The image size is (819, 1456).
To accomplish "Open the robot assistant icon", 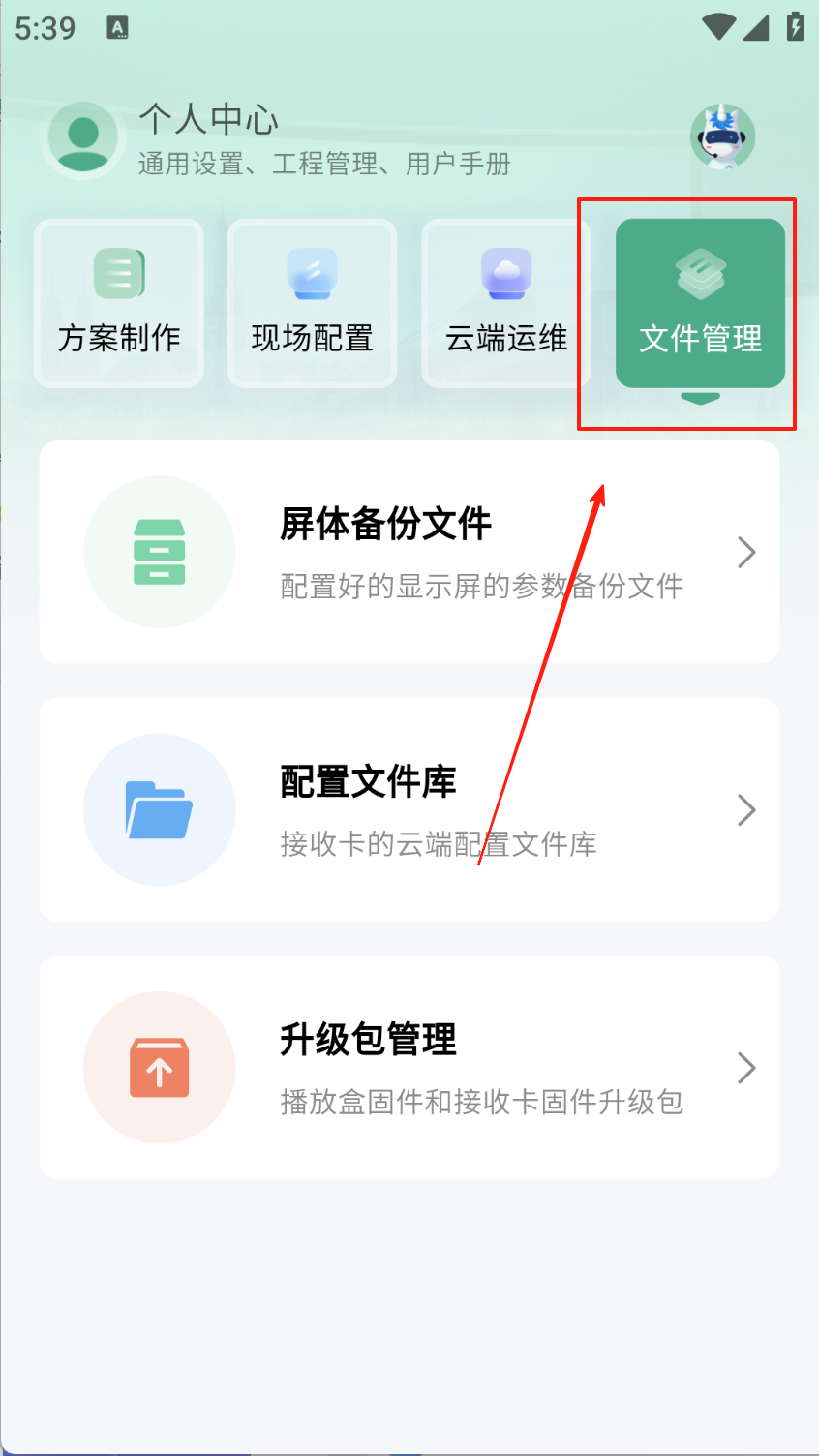I will [722, 137].
